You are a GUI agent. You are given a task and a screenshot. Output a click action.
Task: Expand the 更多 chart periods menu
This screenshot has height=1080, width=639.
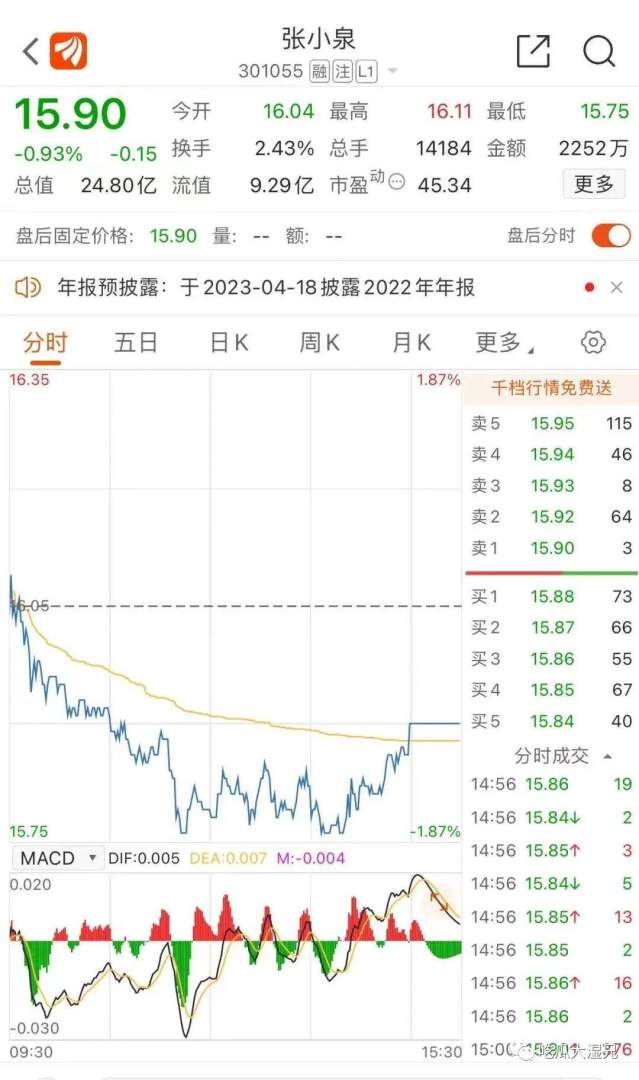click(503, 343)
